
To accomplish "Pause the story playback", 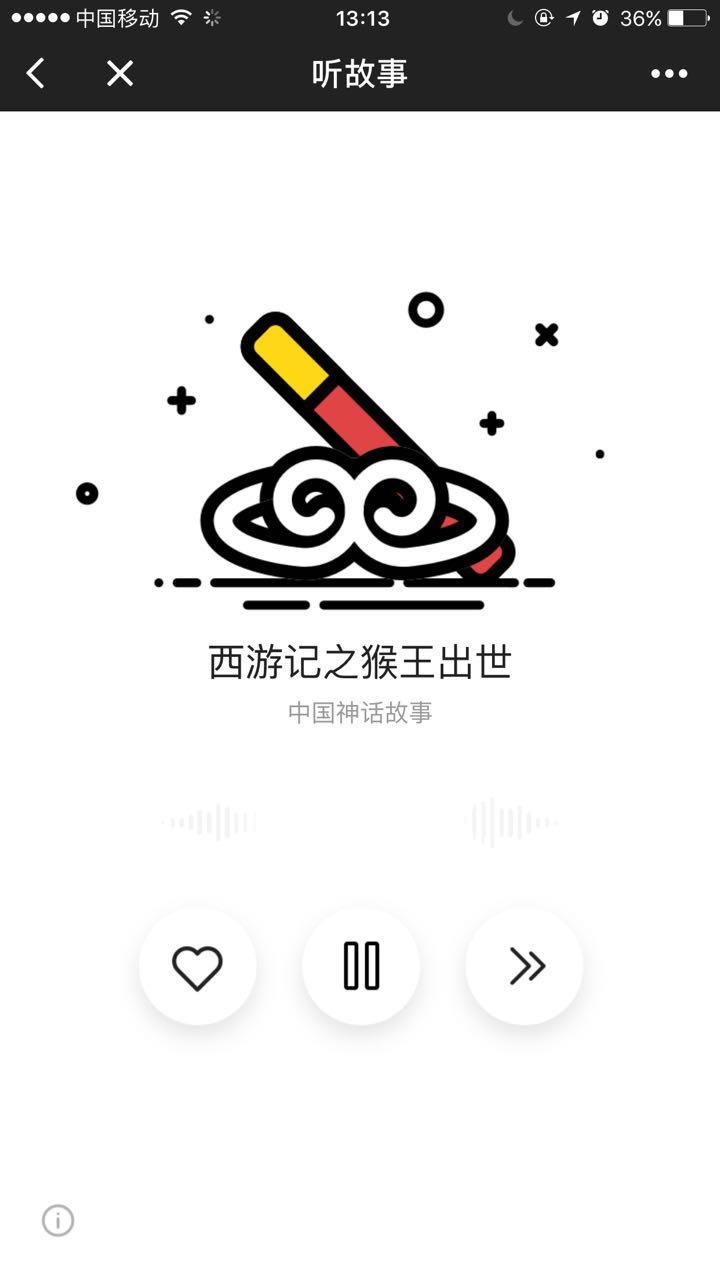I will tap(361, 966).
